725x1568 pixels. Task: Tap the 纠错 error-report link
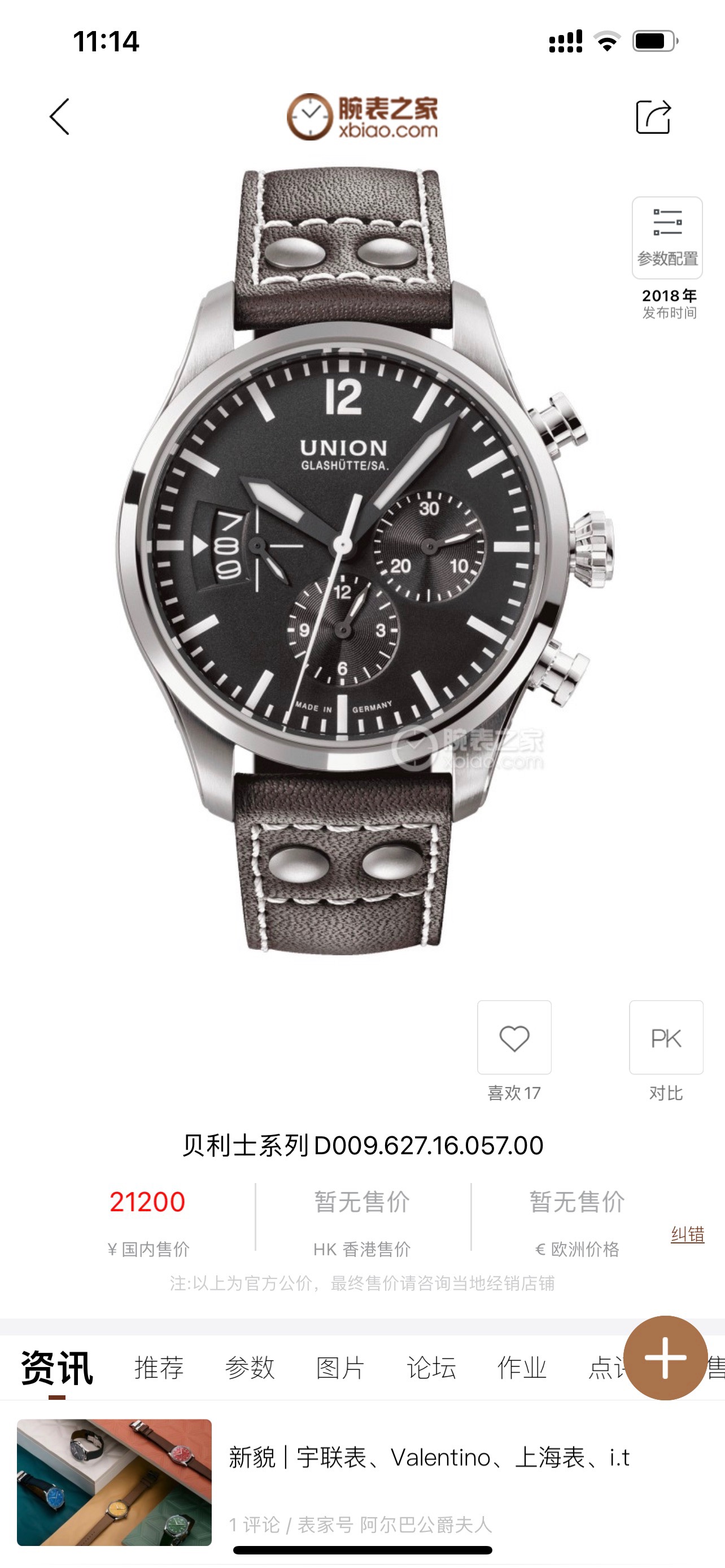(687, 1234)
